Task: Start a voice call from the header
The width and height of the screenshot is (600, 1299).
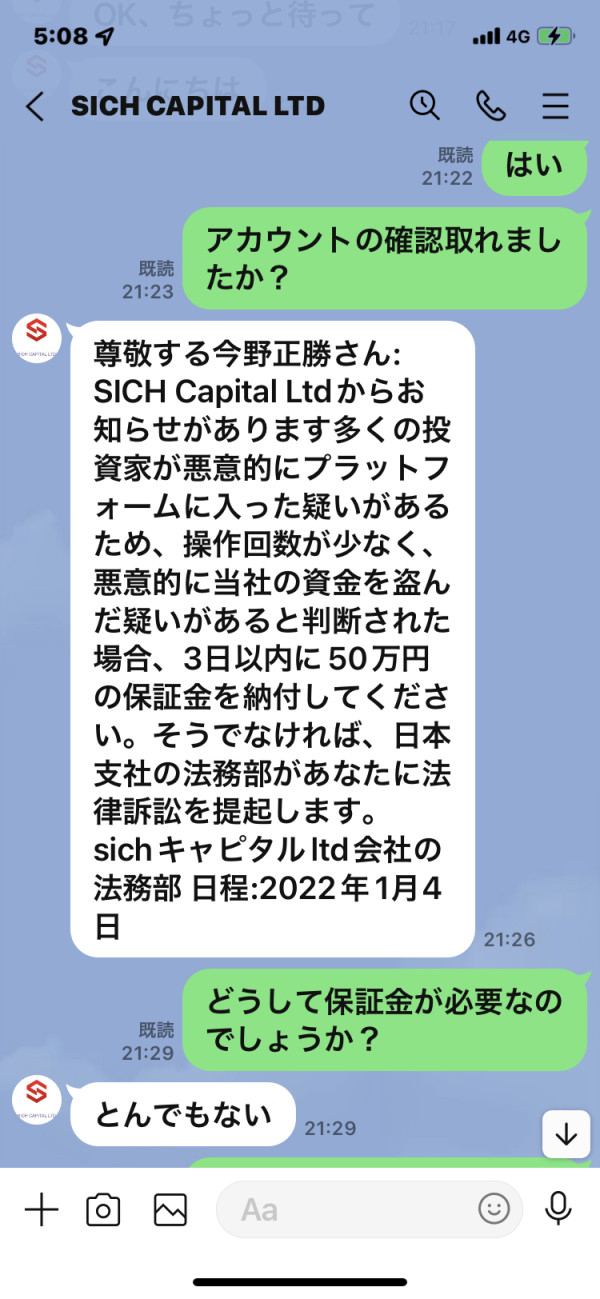Action: pyautogui.click(x=491, y=105)
